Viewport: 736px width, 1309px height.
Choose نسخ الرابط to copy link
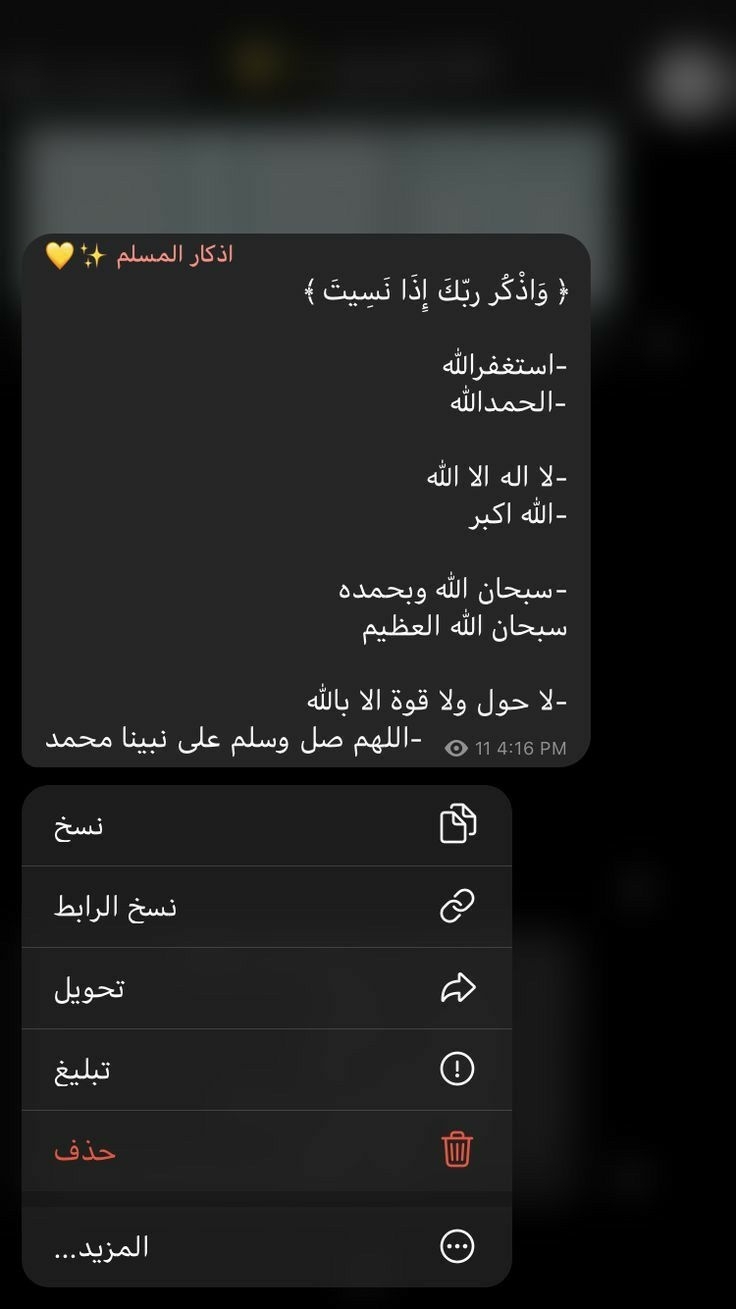pyautogui.click(x=266, y=907)
